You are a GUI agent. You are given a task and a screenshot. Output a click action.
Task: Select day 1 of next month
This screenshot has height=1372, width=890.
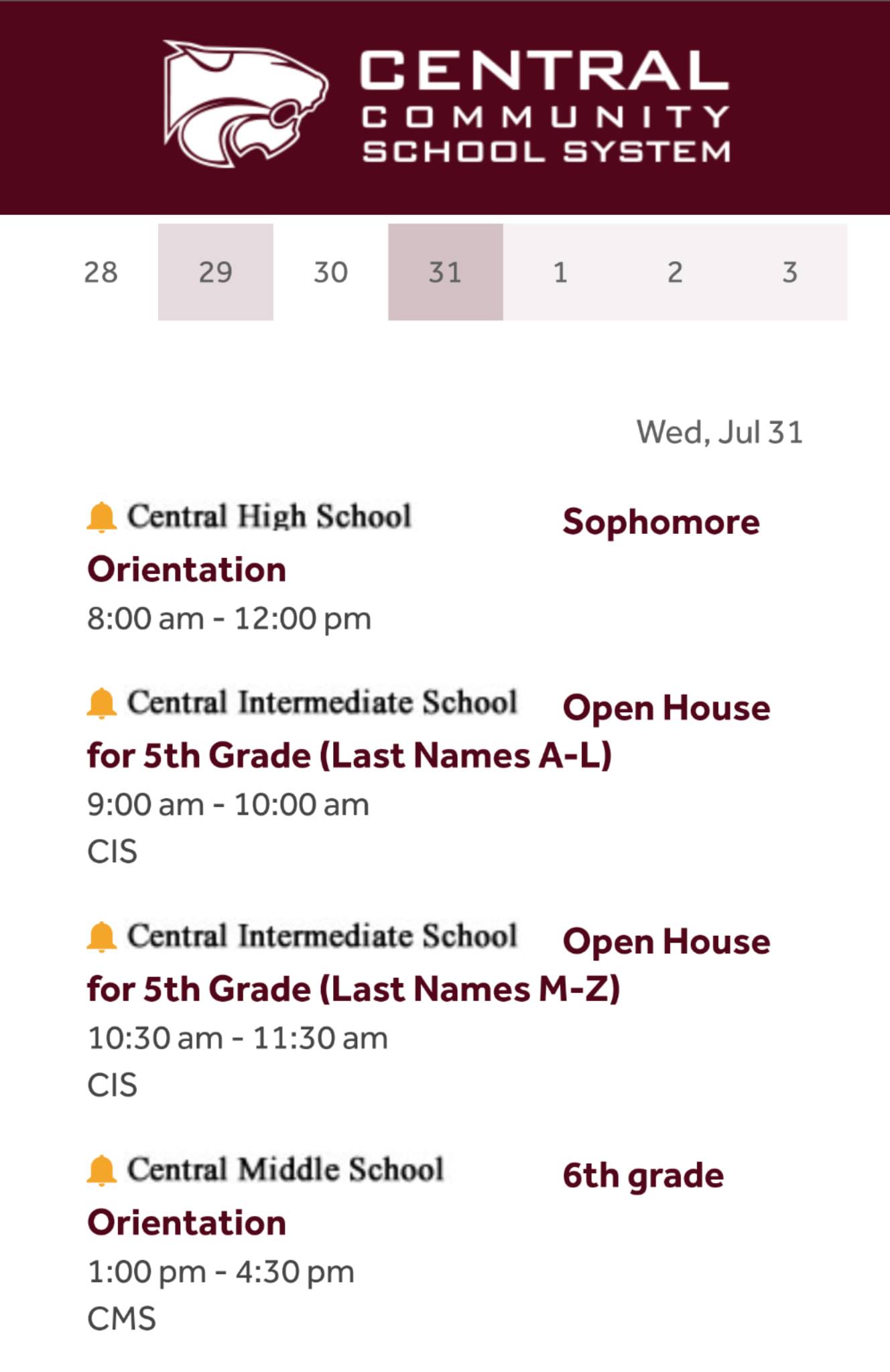point(560,272)
